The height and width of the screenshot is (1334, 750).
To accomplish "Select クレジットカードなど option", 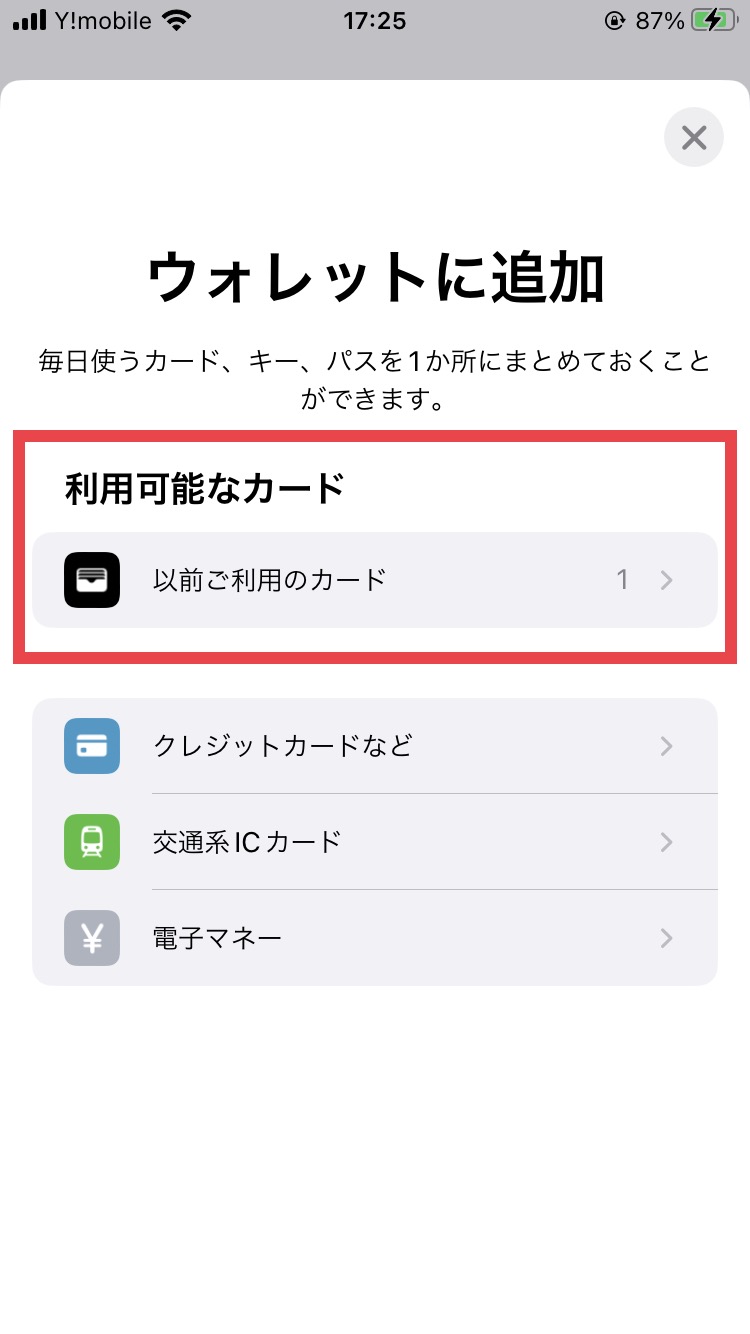I will [x=375, y=746].
